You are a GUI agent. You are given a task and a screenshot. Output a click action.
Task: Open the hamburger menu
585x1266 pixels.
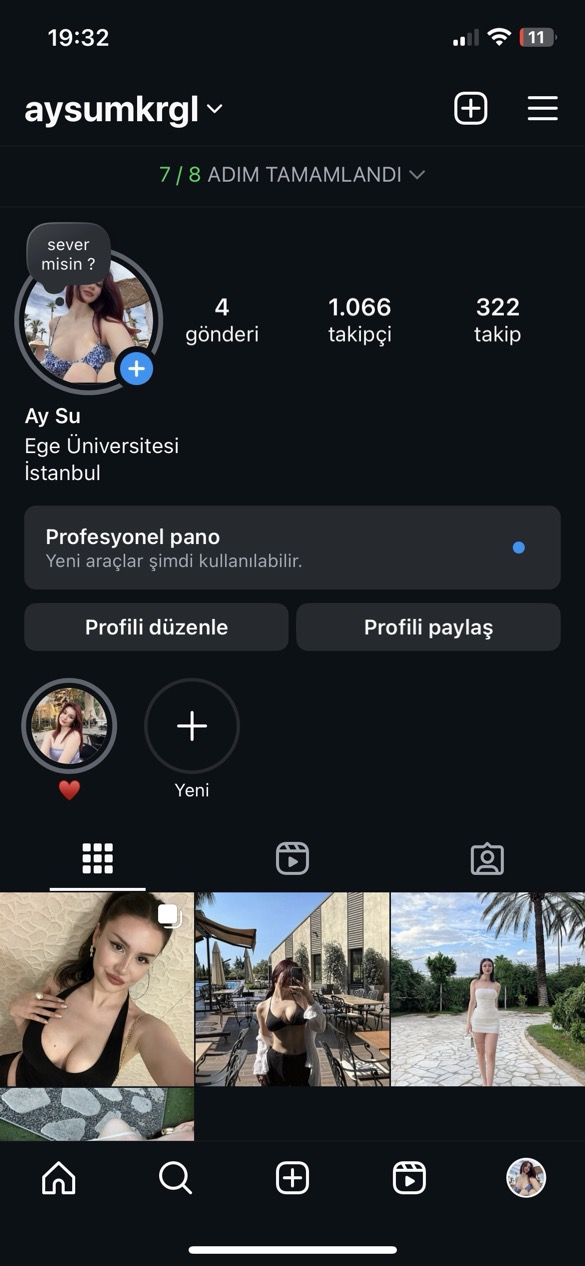542,108
